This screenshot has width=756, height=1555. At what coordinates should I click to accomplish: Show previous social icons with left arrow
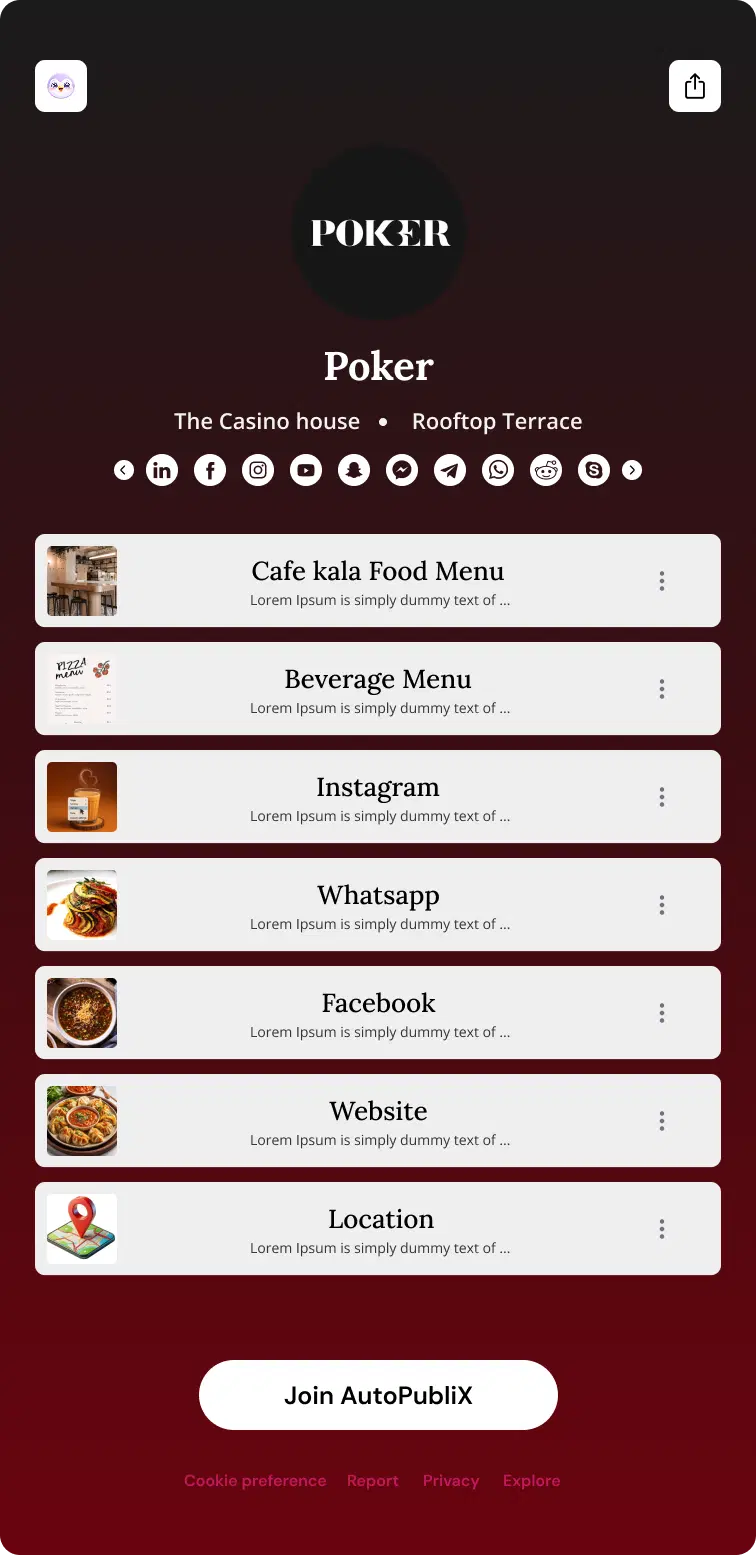[124, 470]
